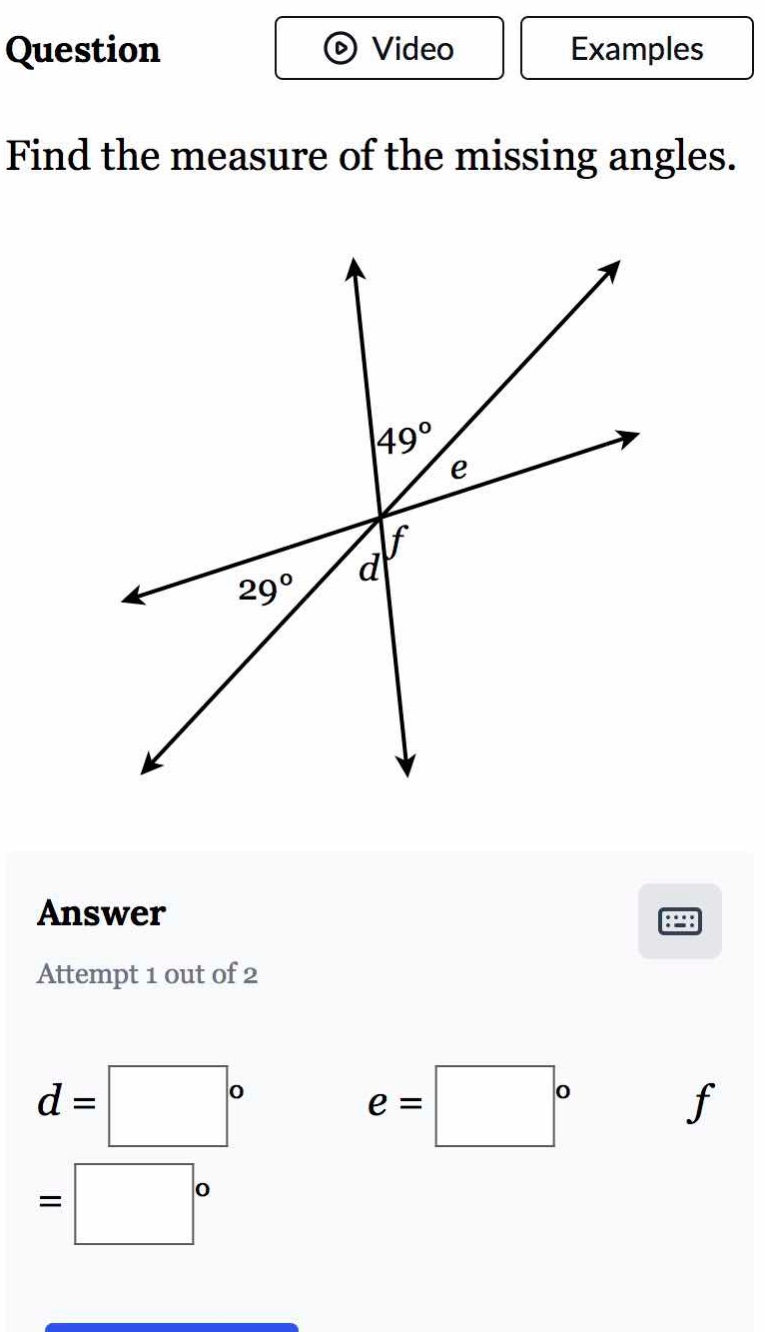Viewport: 765px width, 1332px height.
Task: Open the Video tutorial
Action: [390, 49]
